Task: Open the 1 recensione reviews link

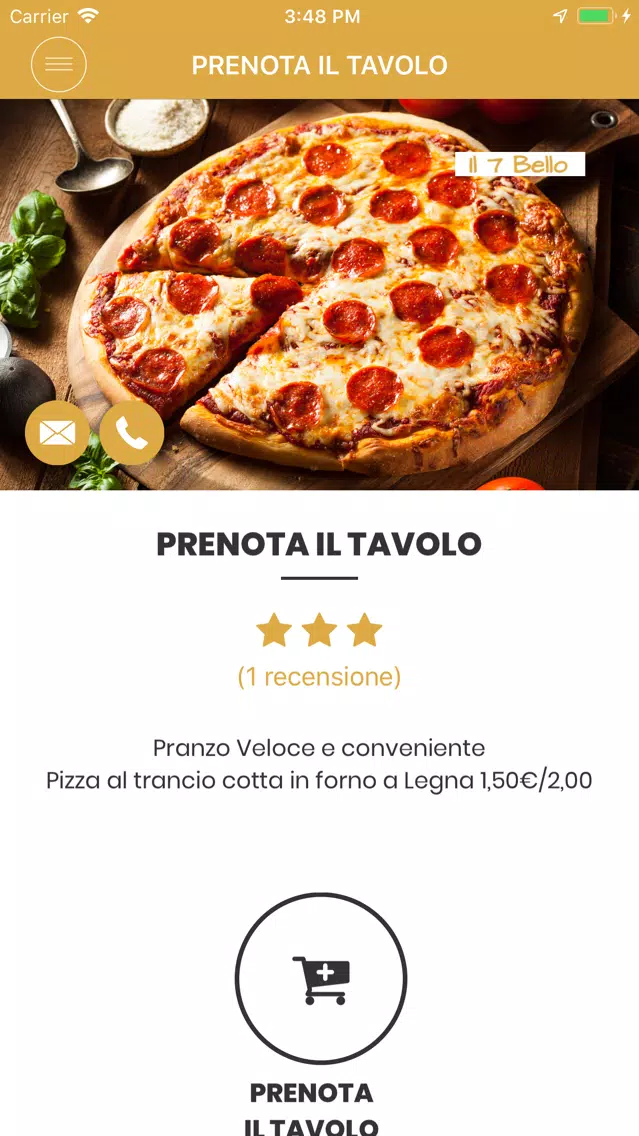Action: 319,677
